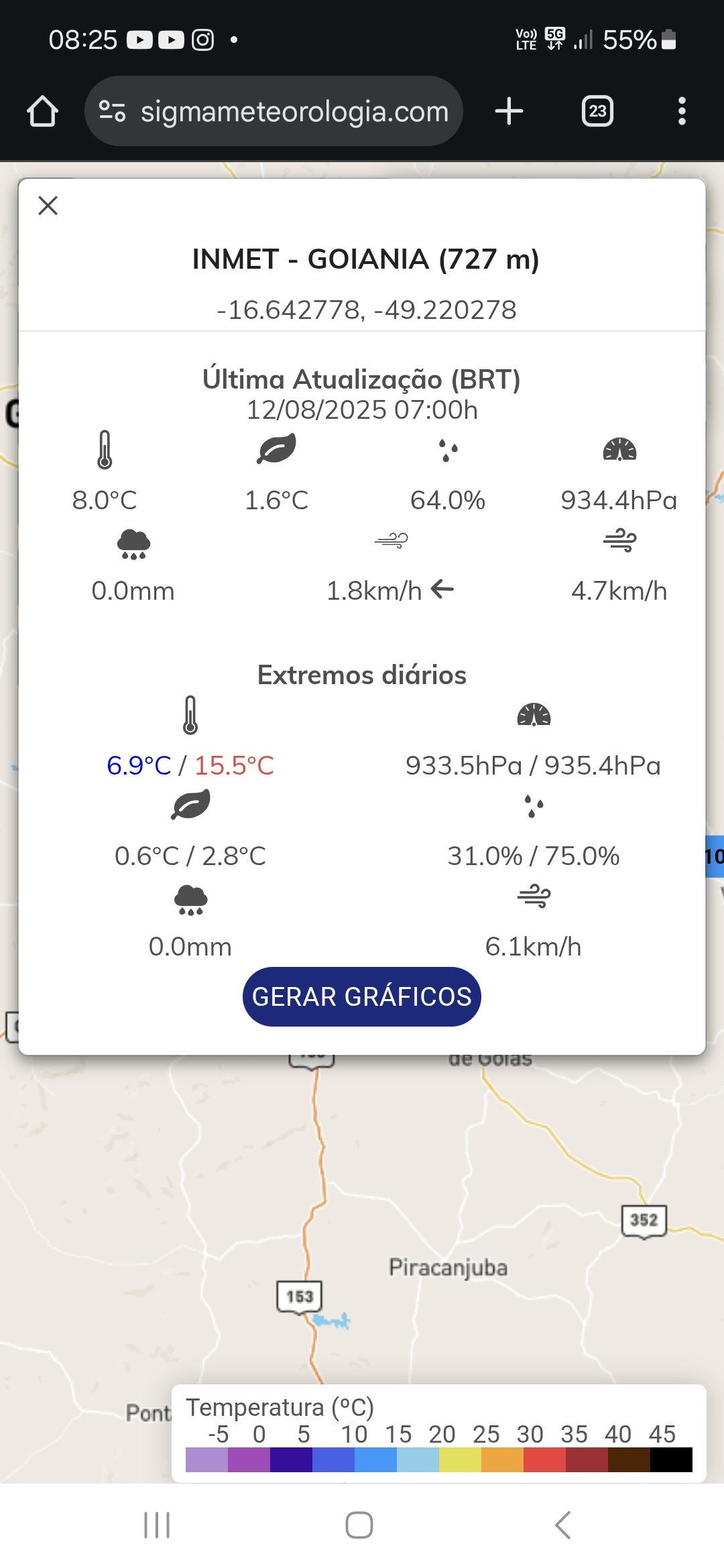Viewport: 724px width, 1568px height.
Task: Show the 23 open tabs
Action: coord(597,111)
